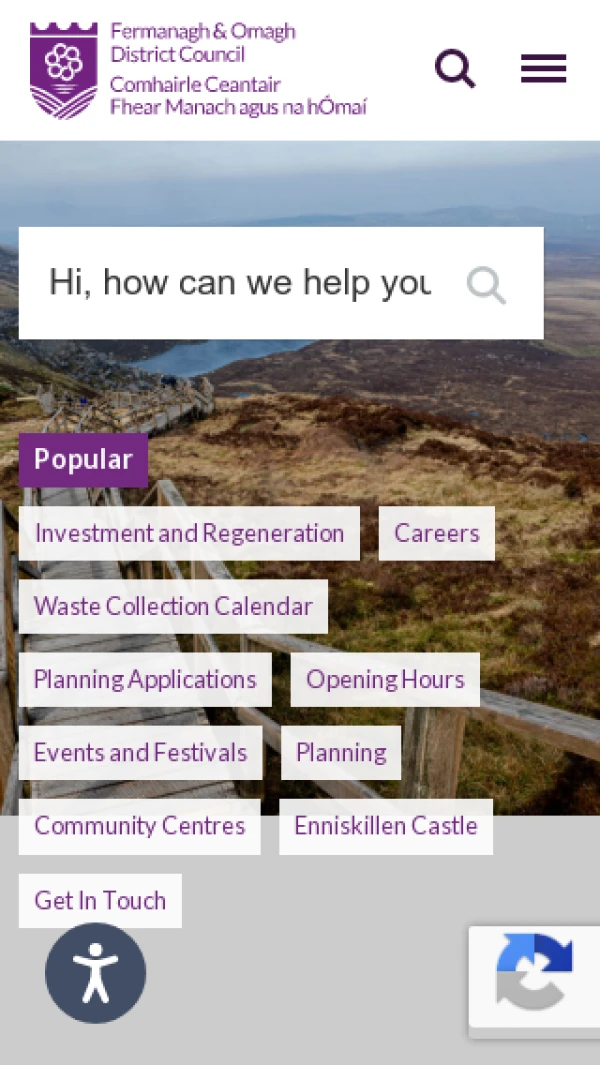Open Investment and Regeneration
Image resolution: width=600 pixels, height=1065 pixels.
click(x=190, y=533)
